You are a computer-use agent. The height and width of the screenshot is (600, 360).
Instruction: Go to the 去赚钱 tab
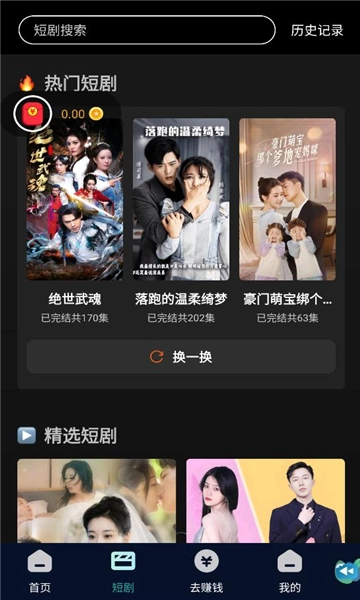[x=207, y=571]
